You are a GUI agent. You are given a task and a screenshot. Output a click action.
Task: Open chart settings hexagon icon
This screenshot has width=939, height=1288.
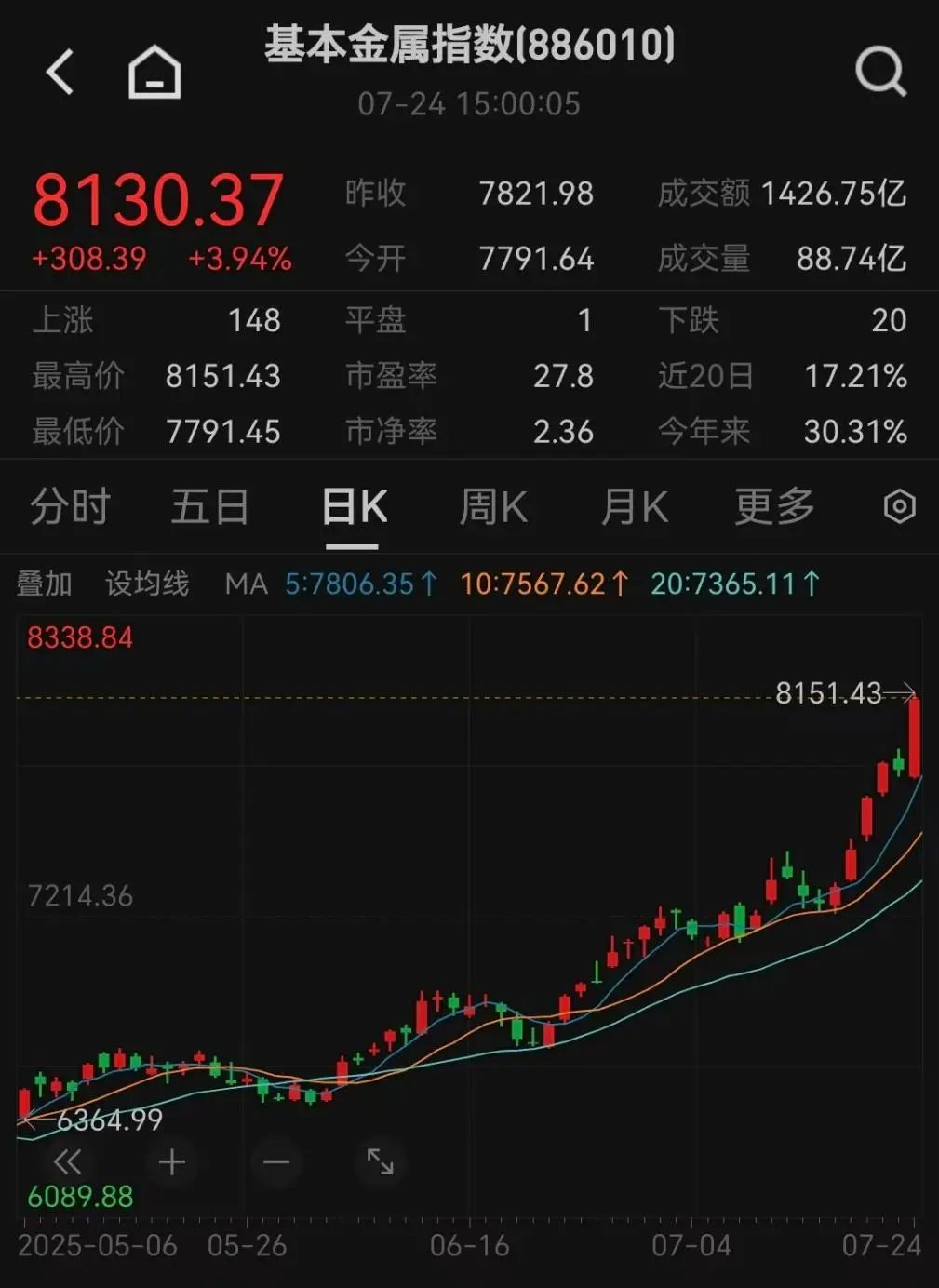899,507
